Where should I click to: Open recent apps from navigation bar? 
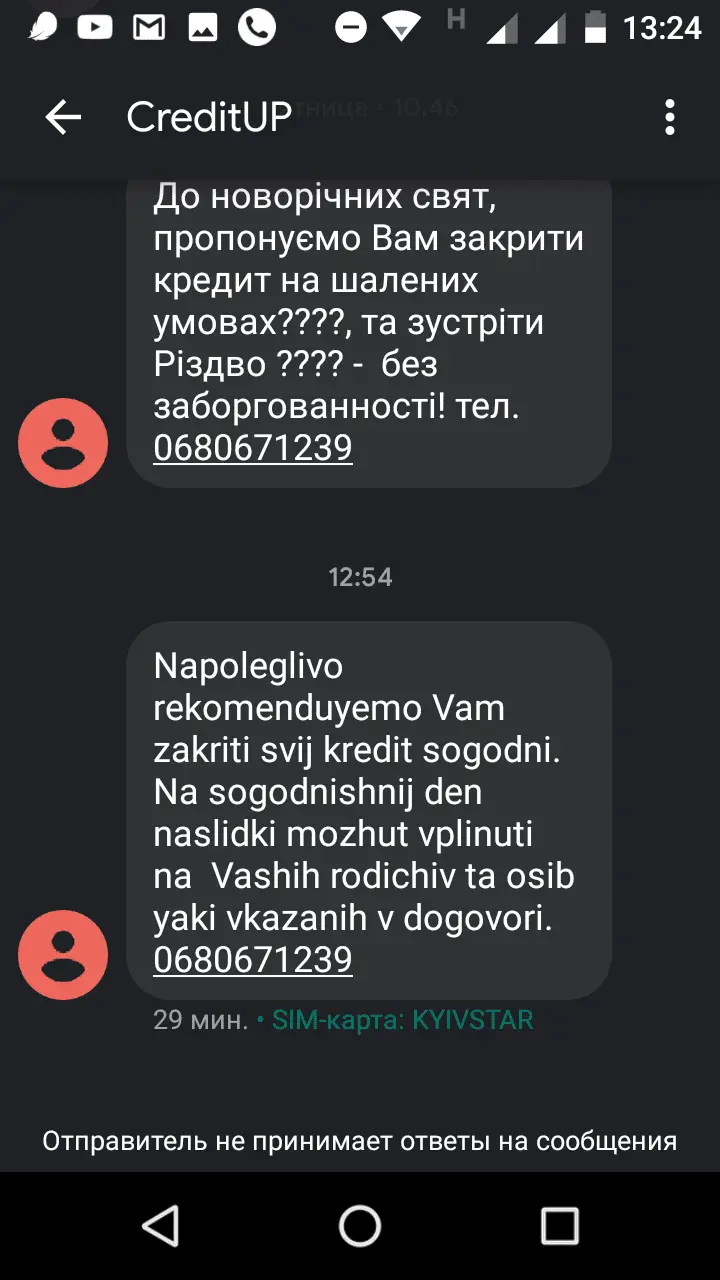pos(560,1225)
